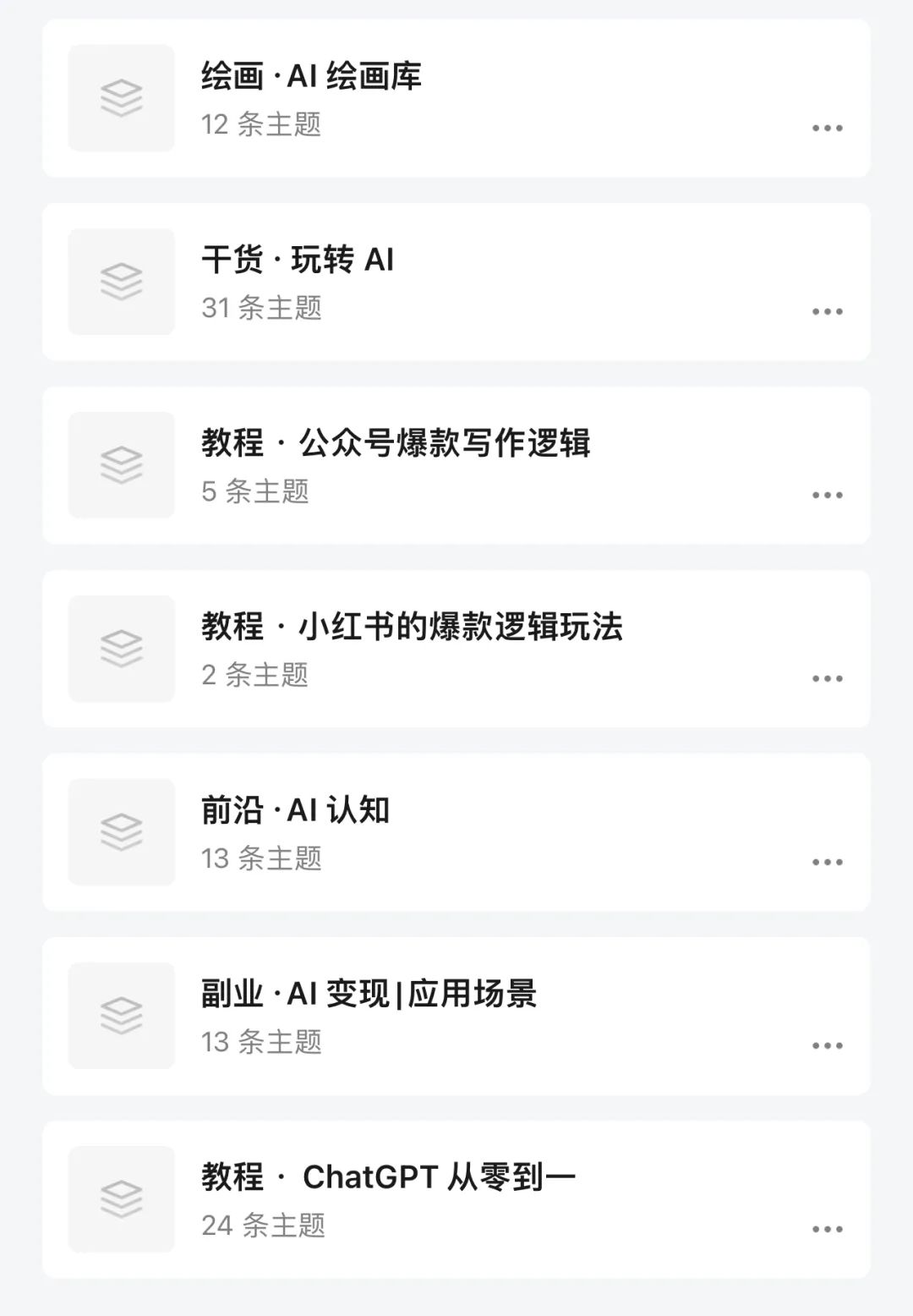Show the overflow menu for 前沿 · AI 认知

tap(827, 863)
